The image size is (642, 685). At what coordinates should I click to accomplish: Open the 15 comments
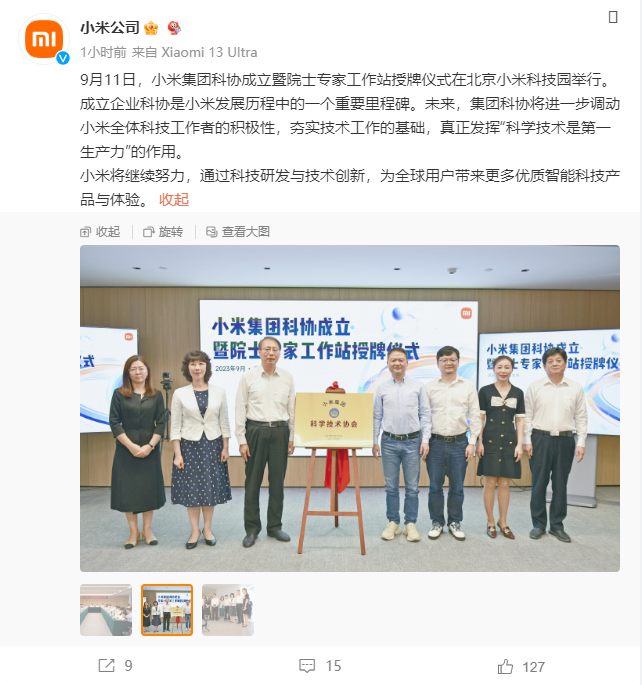coord(320,665)
